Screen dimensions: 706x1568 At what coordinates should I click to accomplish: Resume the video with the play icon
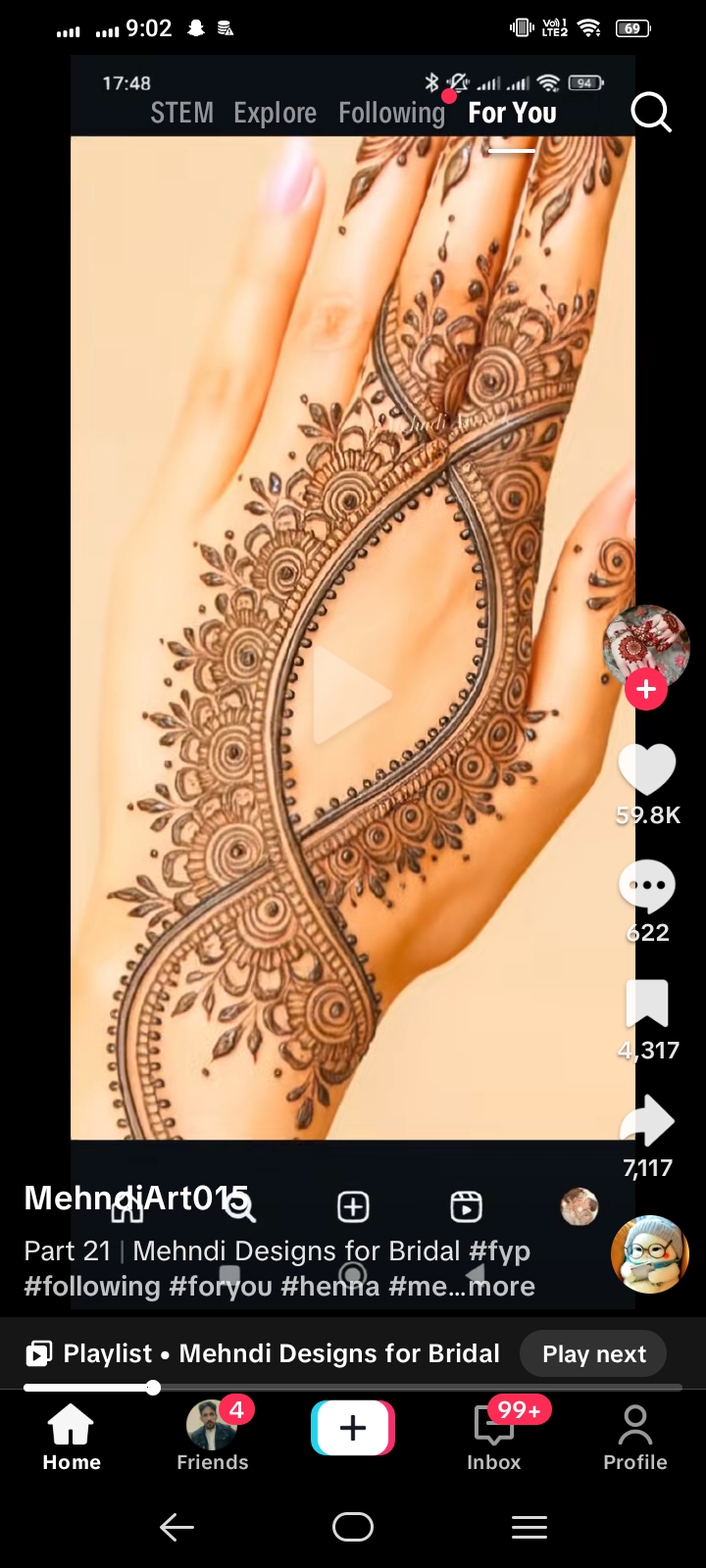click(x=352, y=695)
